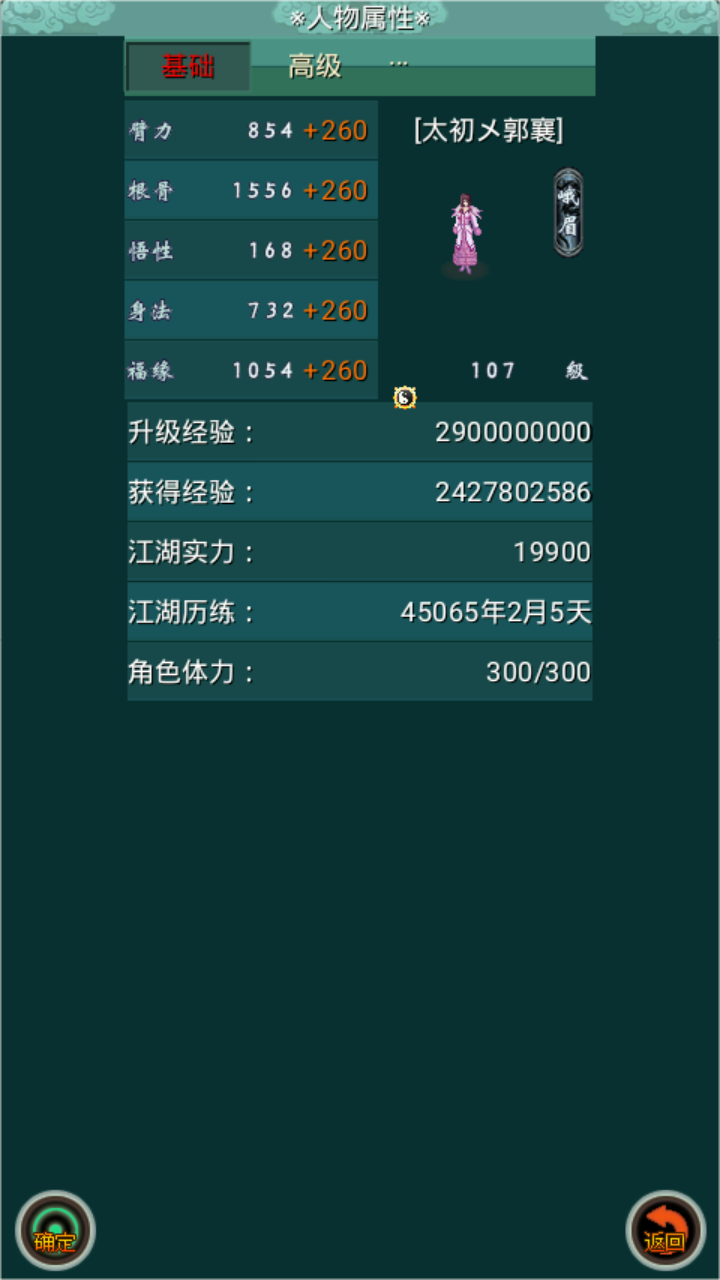Switch to the 高级 tab
Screen dimensions: 720x1280
(x=315, y=67)
